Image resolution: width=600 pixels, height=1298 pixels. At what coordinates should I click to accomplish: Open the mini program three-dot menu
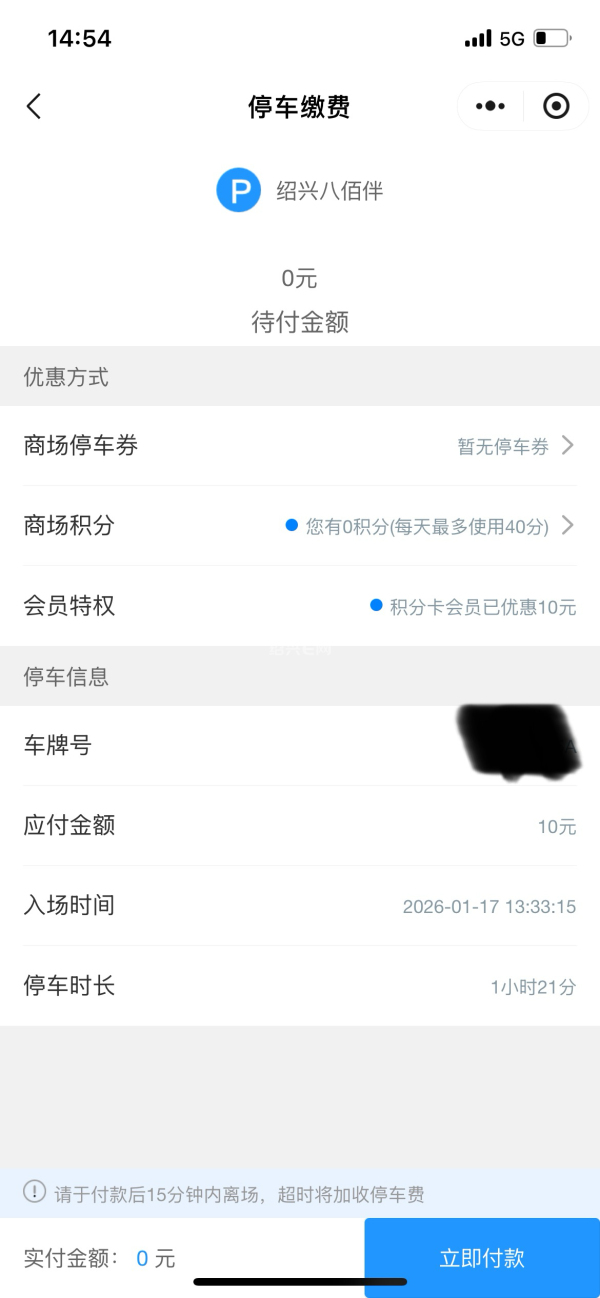(x=490, y=106)
